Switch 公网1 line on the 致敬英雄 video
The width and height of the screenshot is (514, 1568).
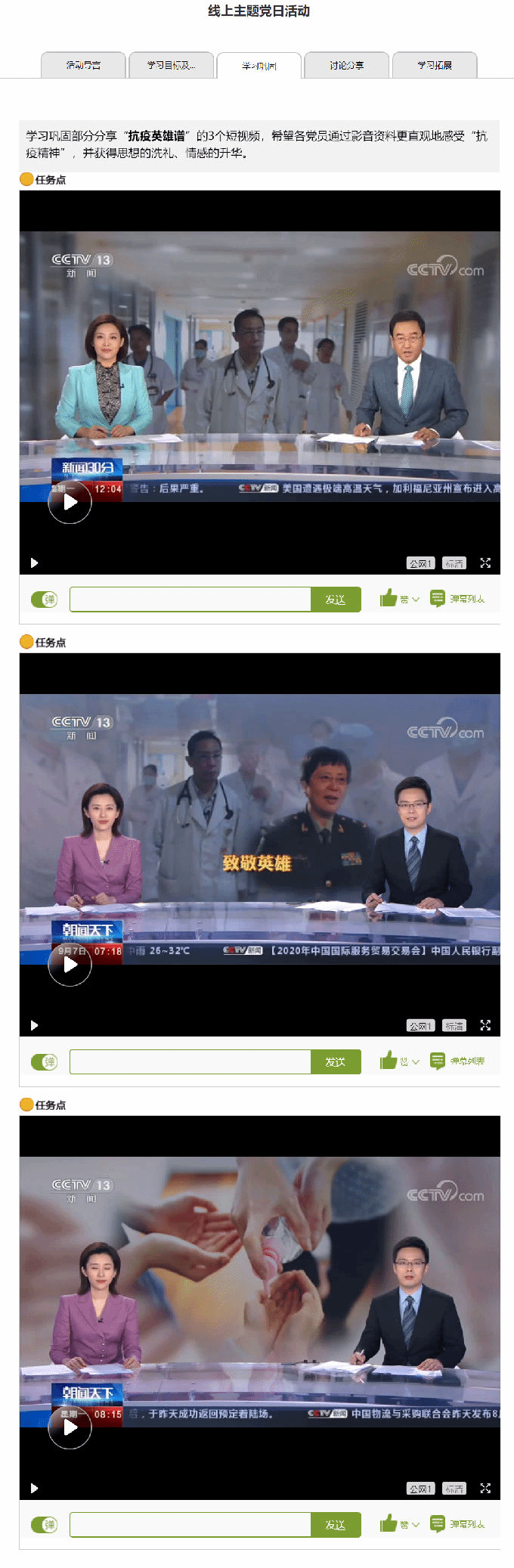(x=420, y=1026)
